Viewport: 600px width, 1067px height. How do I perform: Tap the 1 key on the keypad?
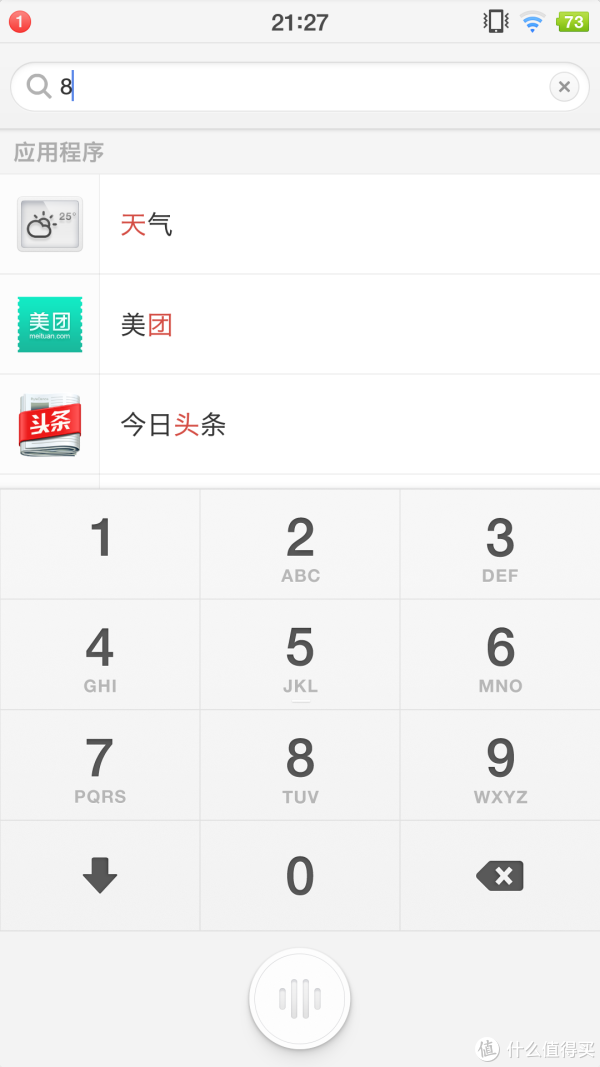100,545
